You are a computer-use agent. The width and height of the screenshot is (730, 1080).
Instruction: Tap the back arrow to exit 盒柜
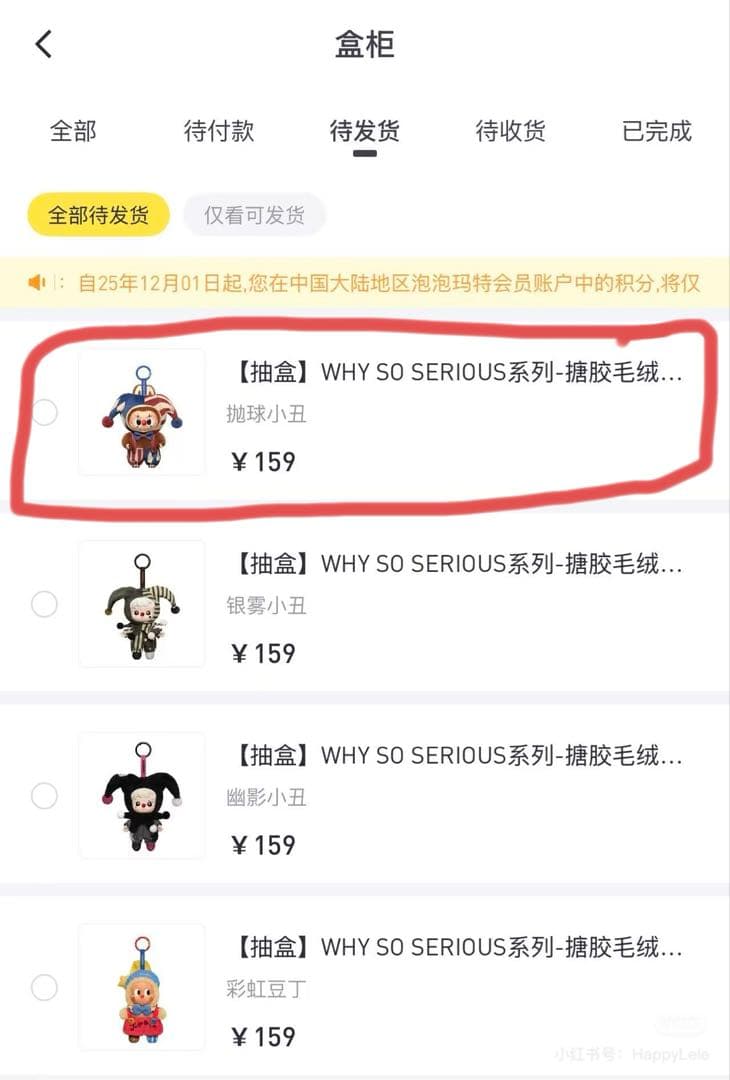tap(43, 44)
